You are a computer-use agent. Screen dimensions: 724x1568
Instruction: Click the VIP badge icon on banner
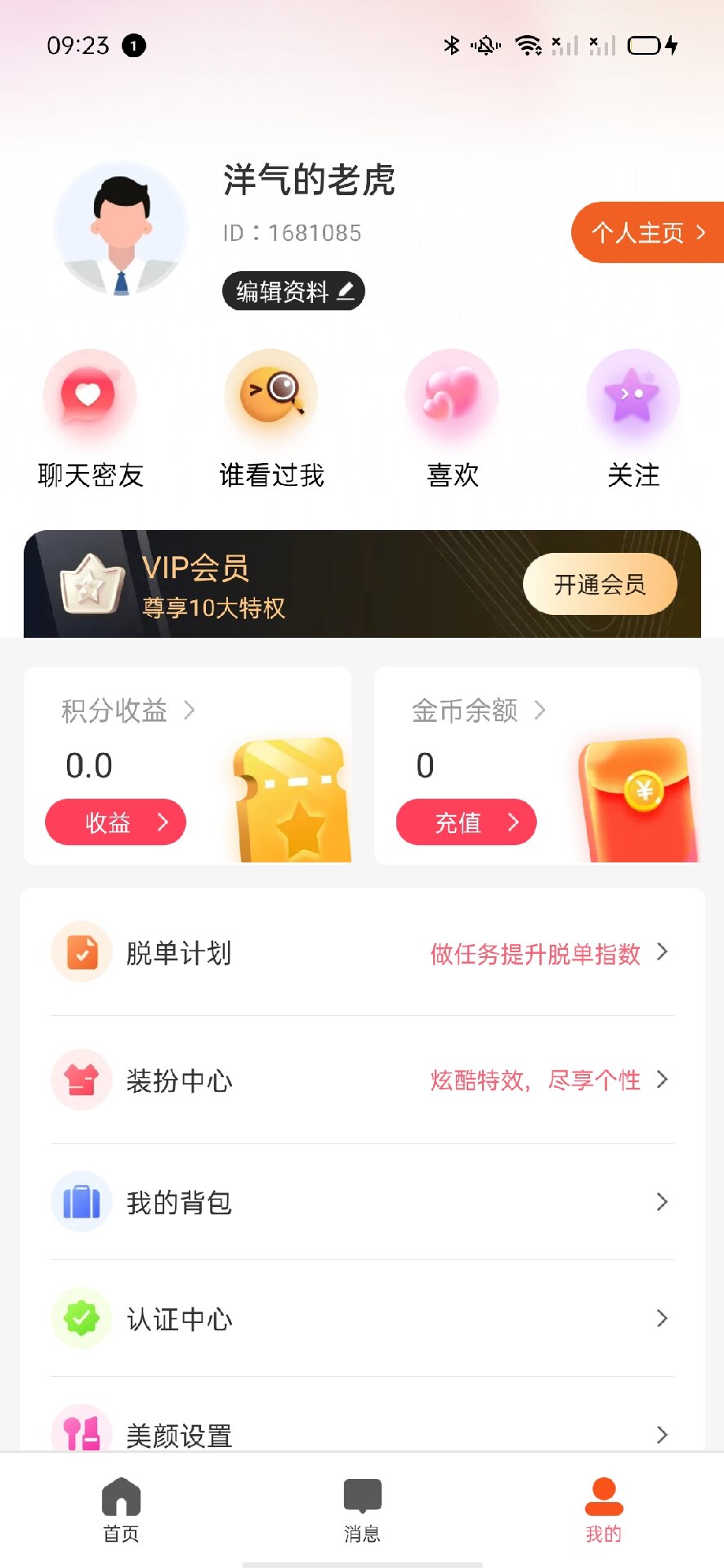(90, 584)
